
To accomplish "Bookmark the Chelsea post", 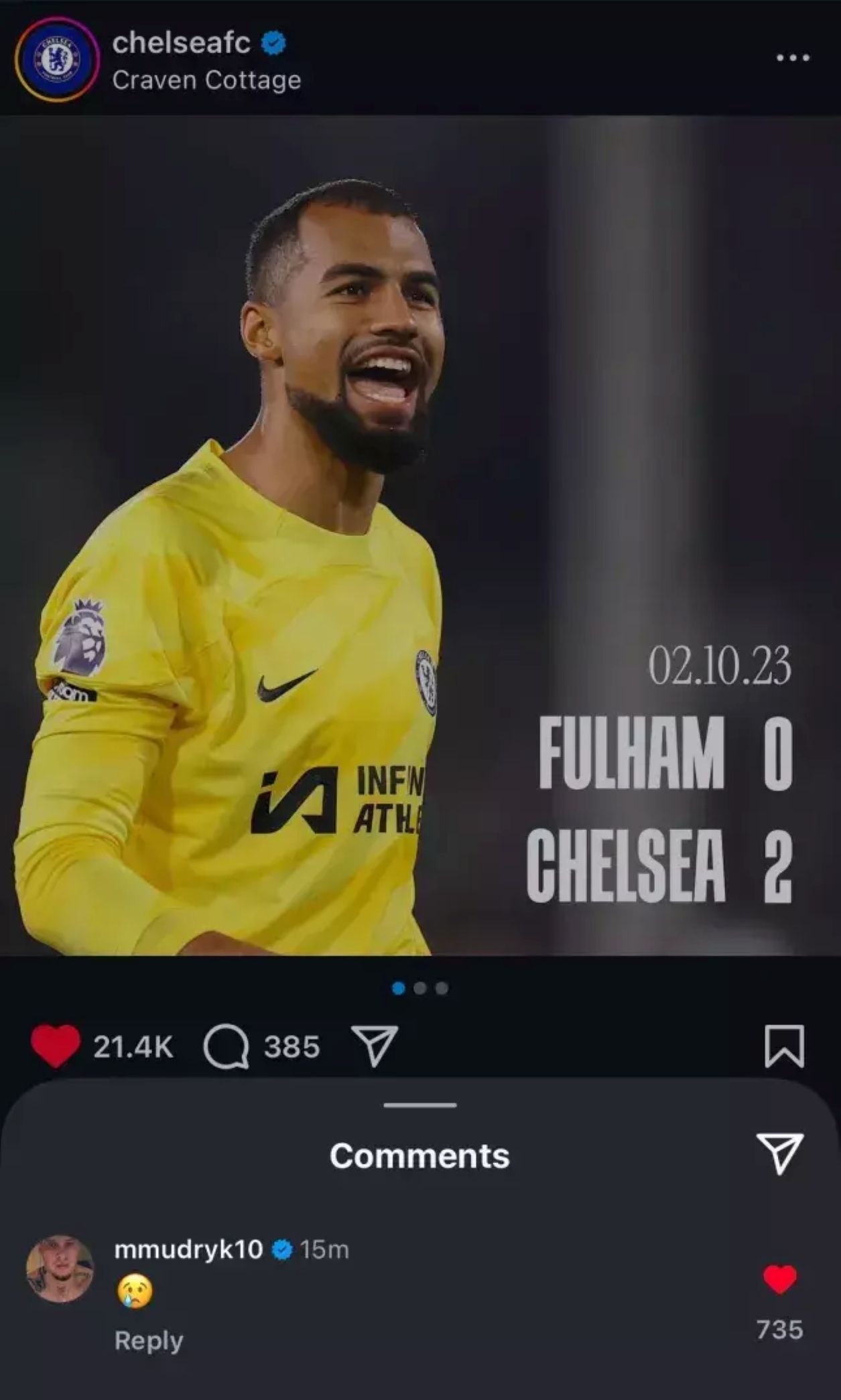I will tap(784, 1046).
